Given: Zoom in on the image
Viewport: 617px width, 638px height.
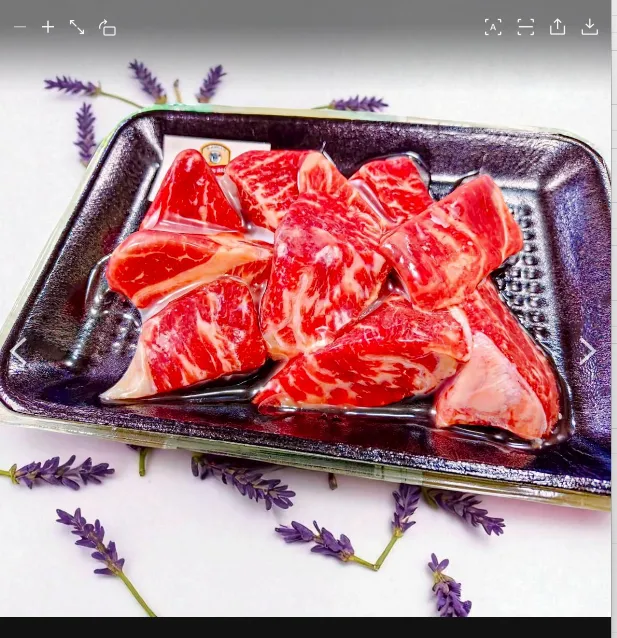Looking at the screenshot, I should pyautogui.click(x=48, y=27).
